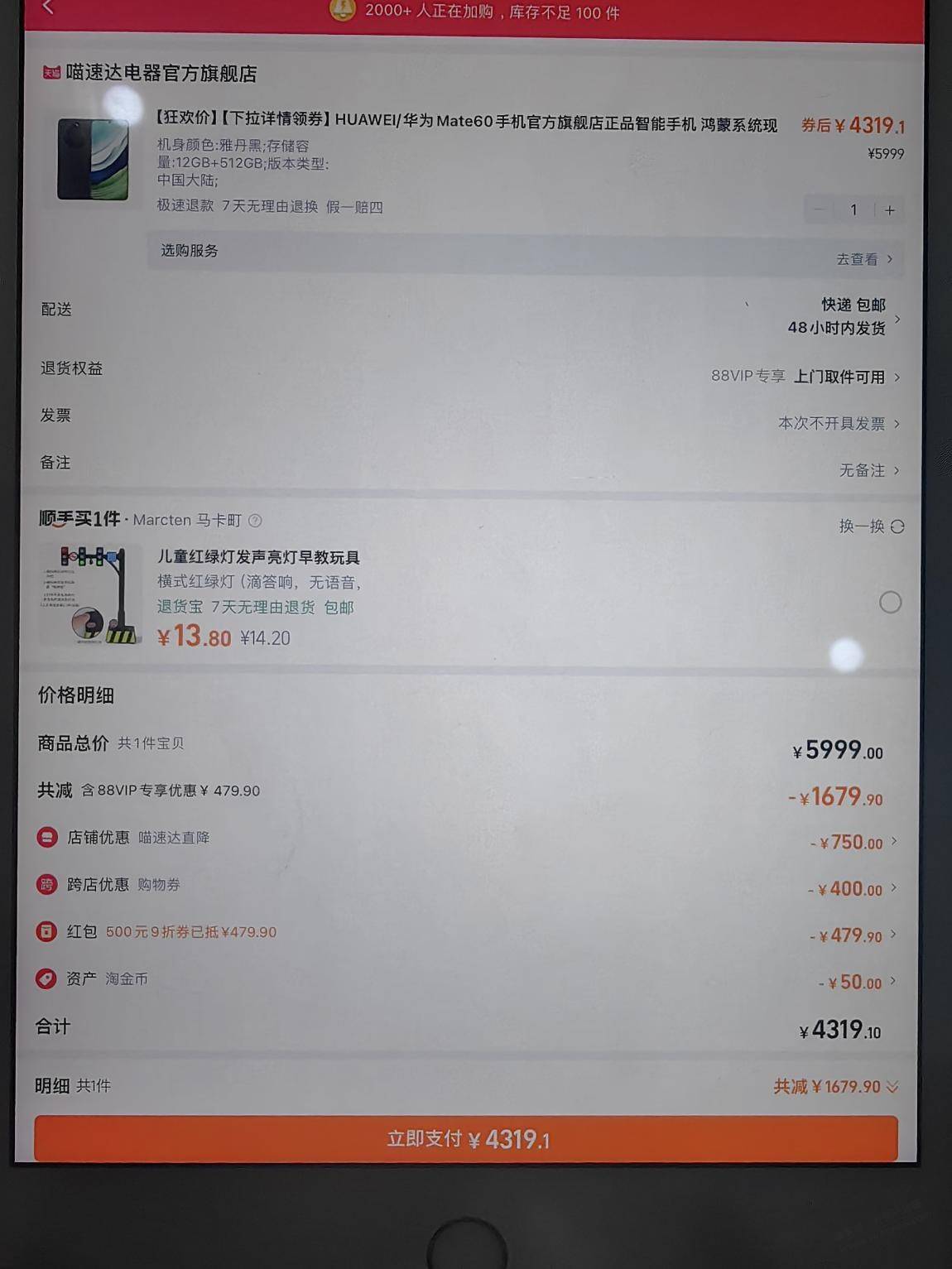Open the 退货权益 return benefits row
This screenshot has width=952, height=1269.
tap(839, 377)
